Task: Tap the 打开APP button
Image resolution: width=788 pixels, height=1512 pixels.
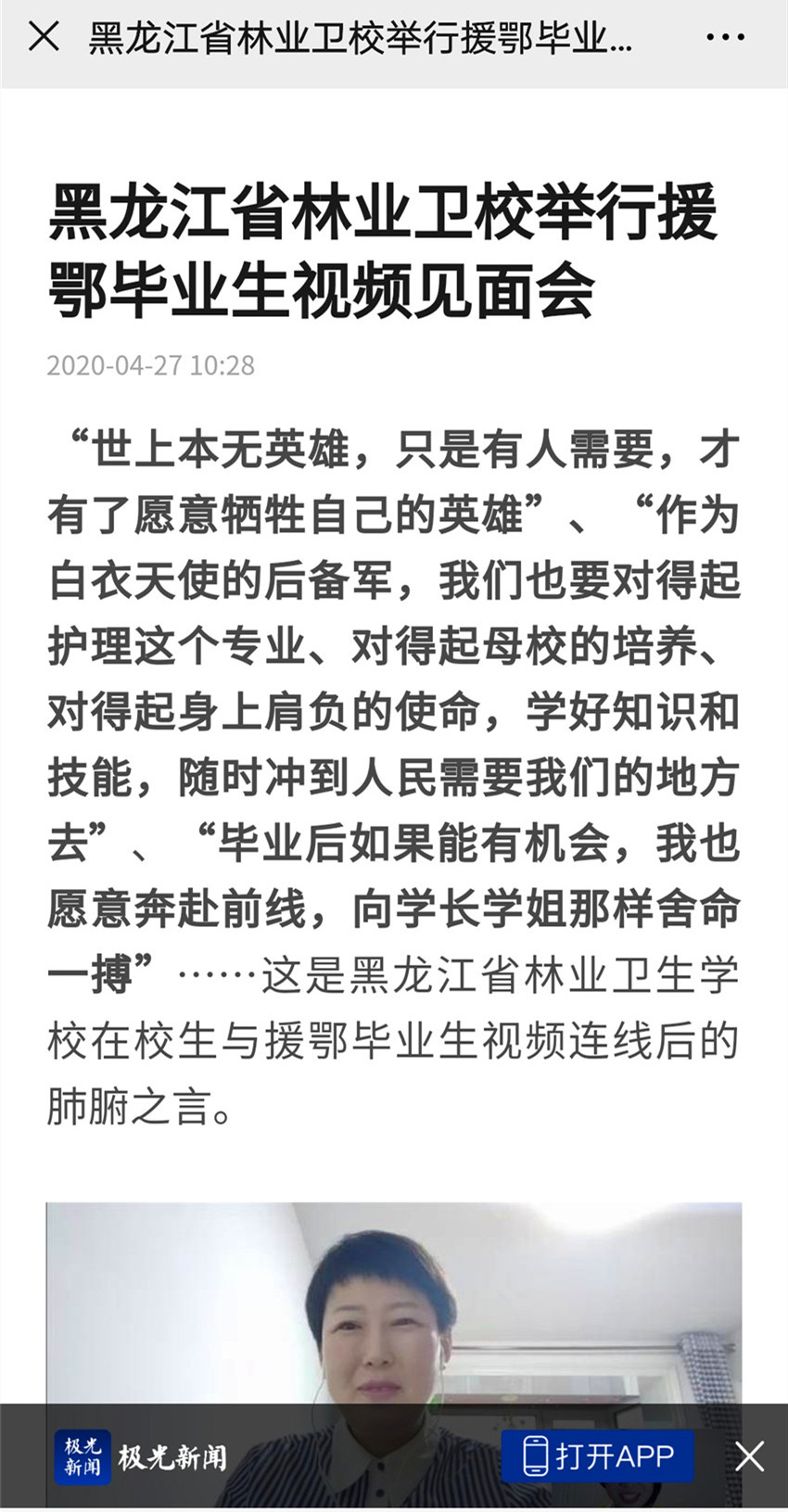Action: [x=598, y=1456]
